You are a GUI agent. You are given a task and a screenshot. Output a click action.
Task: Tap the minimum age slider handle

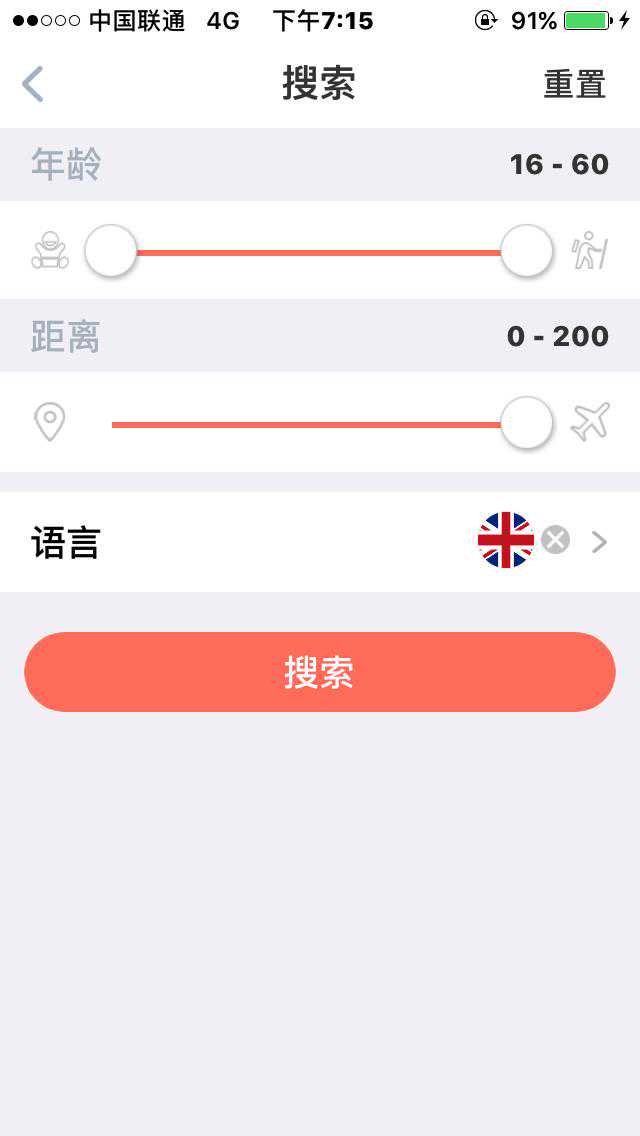(110, 251)
